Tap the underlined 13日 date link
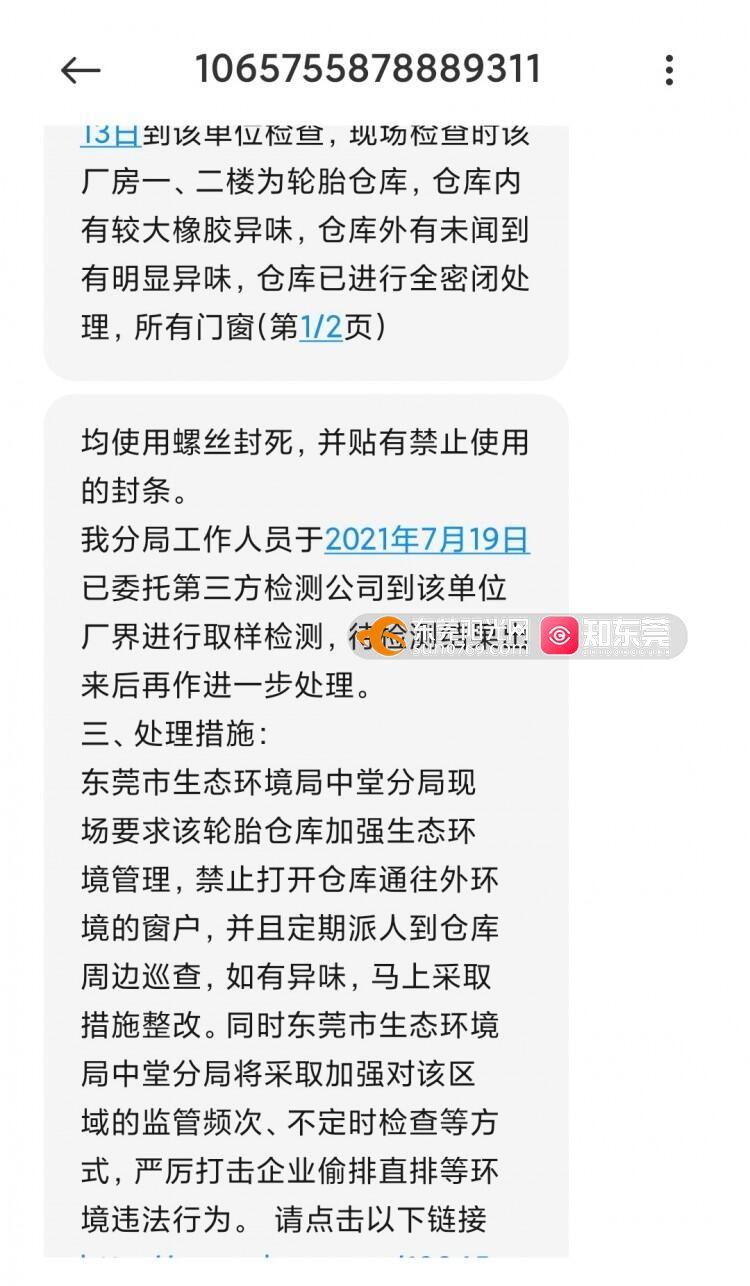This screenshot has height=1286, width=750. pos(109,135)
